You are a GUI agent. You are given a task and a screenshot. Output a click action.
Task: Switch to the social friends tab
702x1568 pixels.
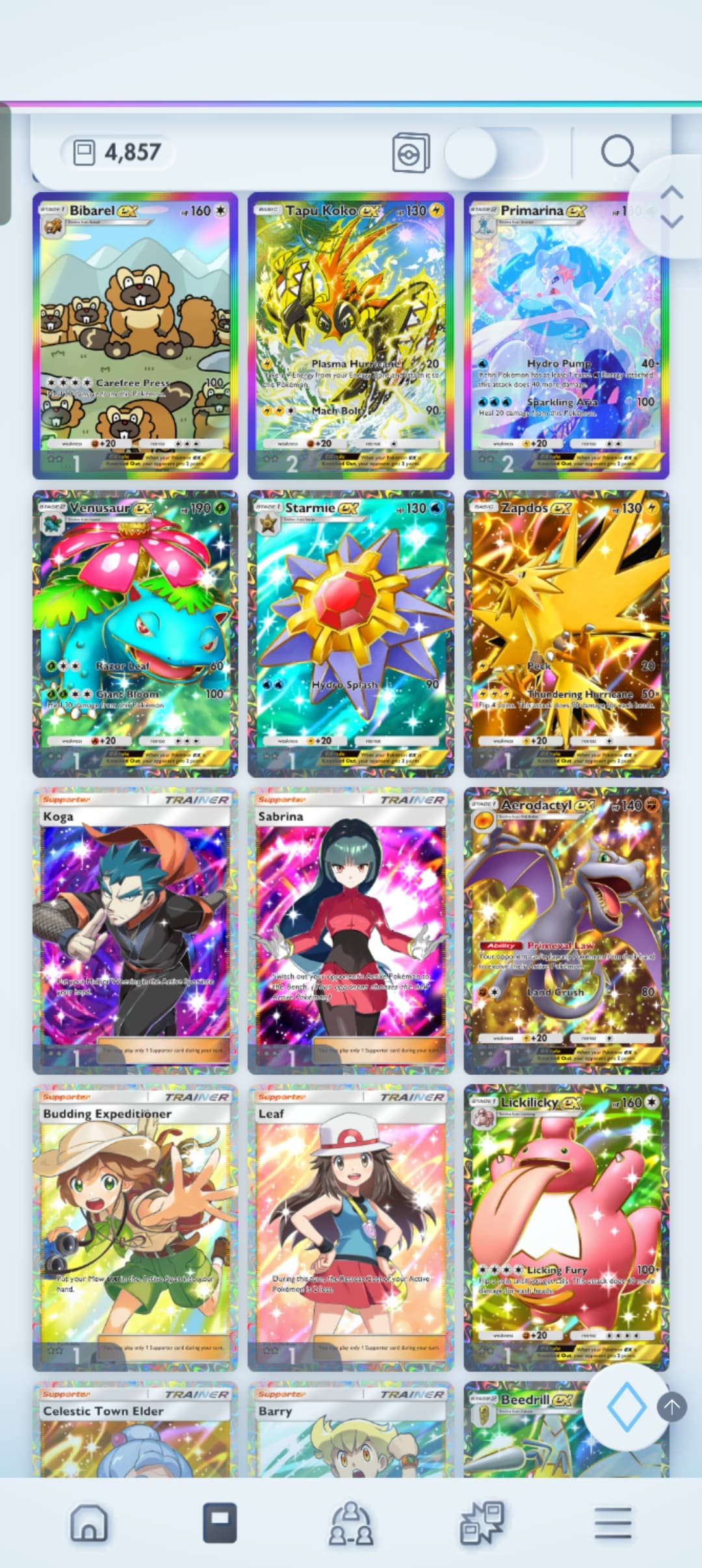click(x=351, y=1522)
